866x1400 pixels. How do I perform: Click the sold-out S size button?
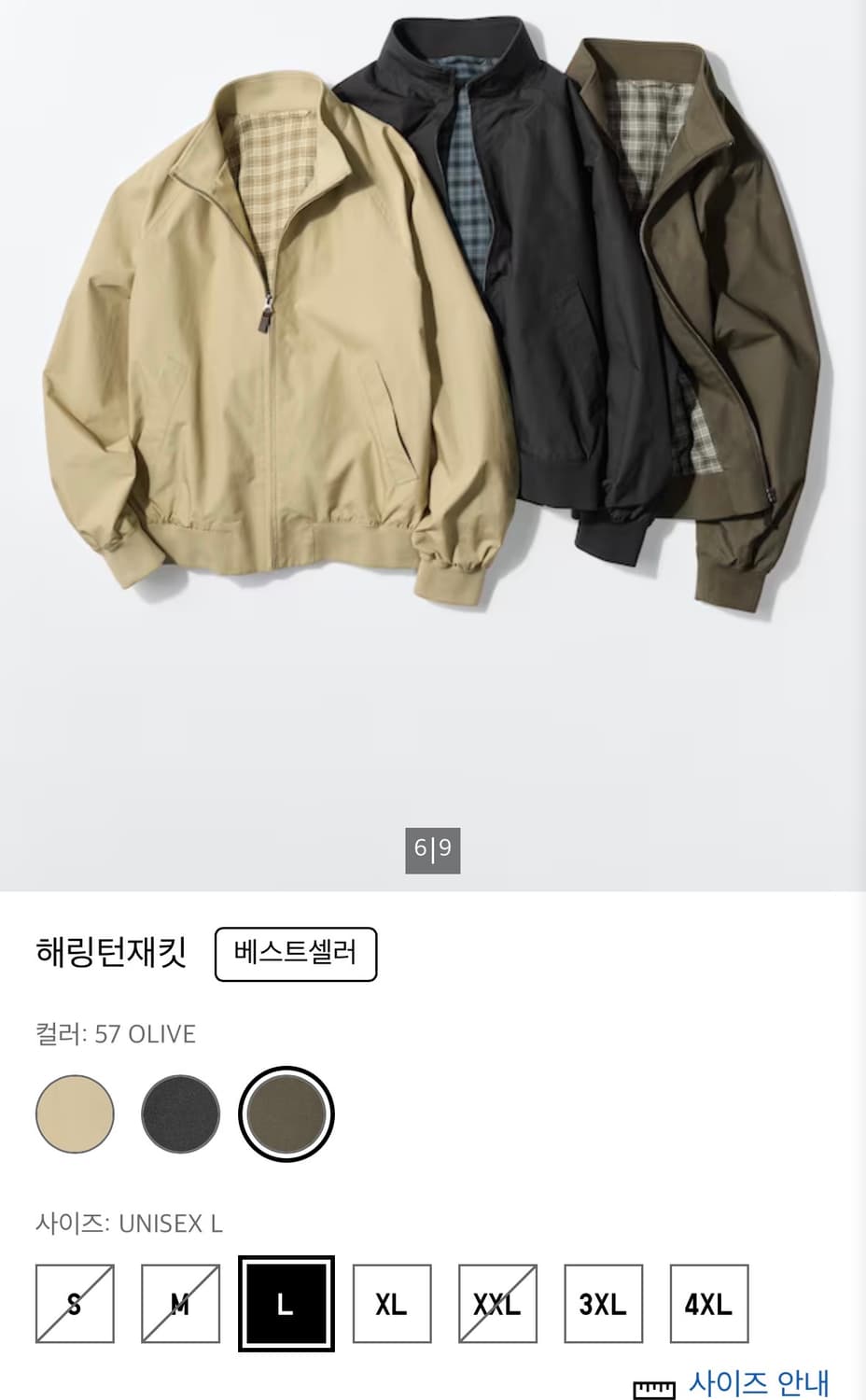(x=76, y=1303)
